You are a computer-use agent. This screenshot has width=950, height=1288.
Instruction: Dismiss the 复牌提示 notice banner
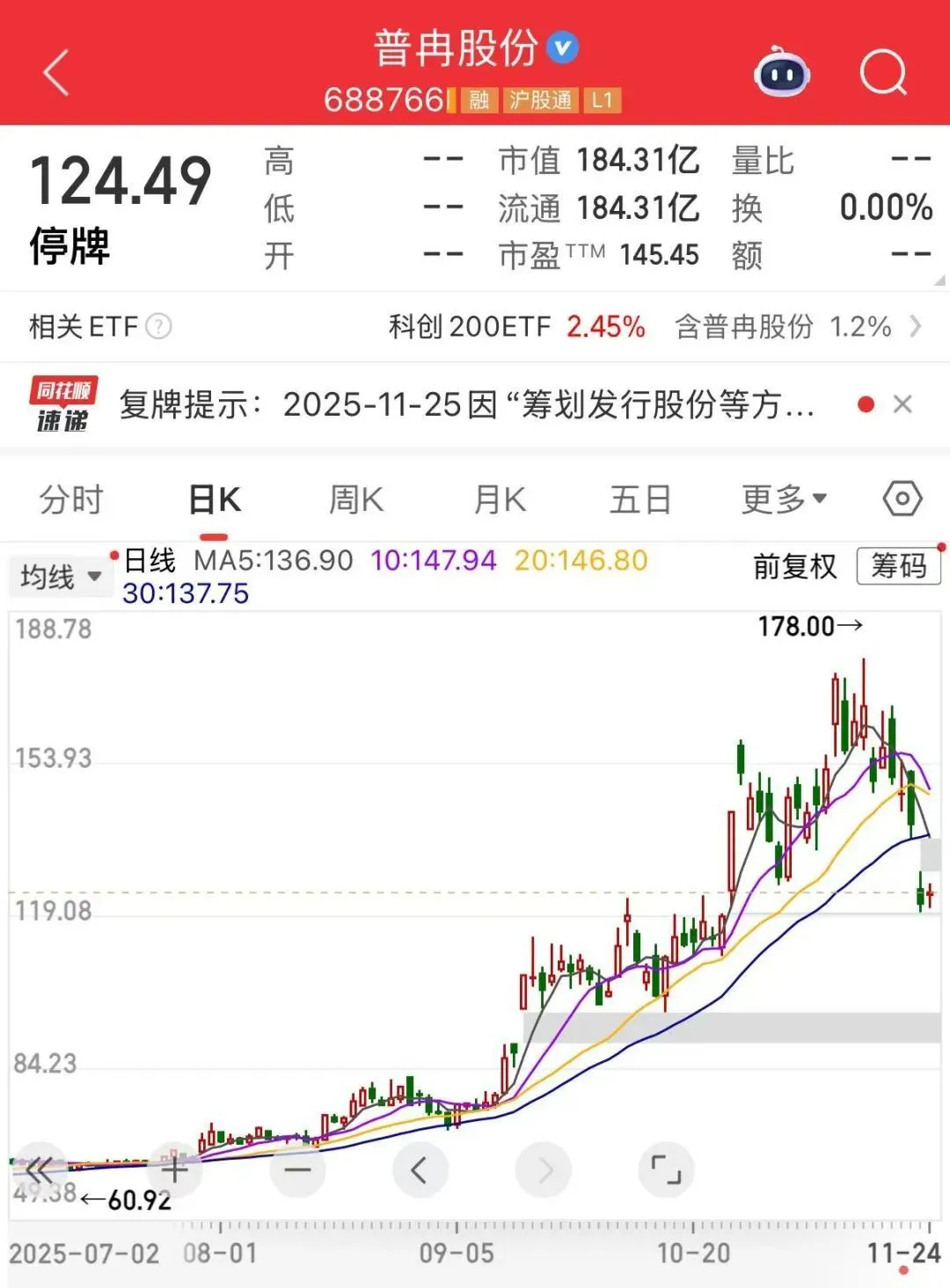[x=902, y=404]
